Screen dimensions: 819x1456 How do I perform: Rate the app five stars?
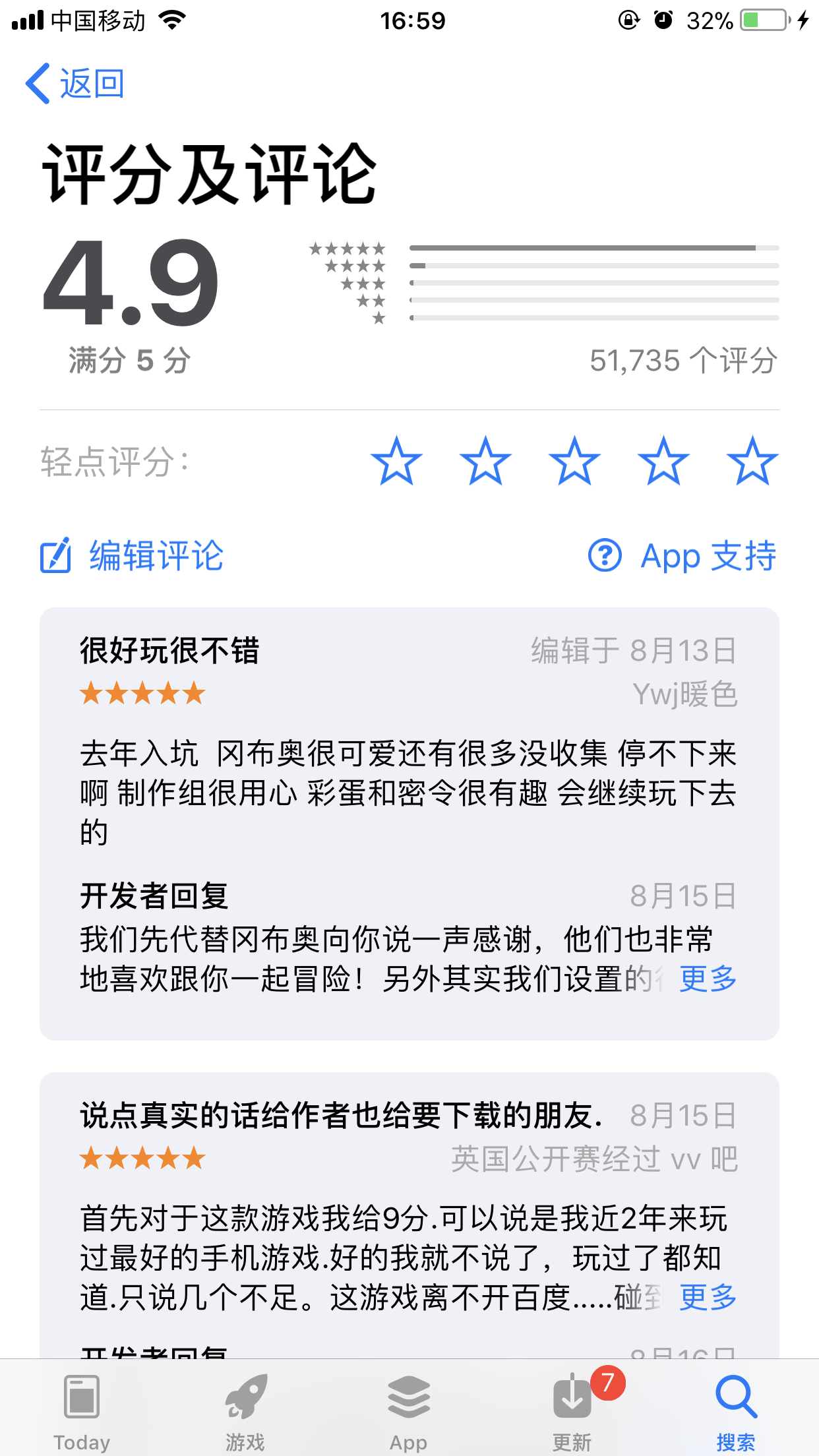pyautogui.click(x=752, y=462)
